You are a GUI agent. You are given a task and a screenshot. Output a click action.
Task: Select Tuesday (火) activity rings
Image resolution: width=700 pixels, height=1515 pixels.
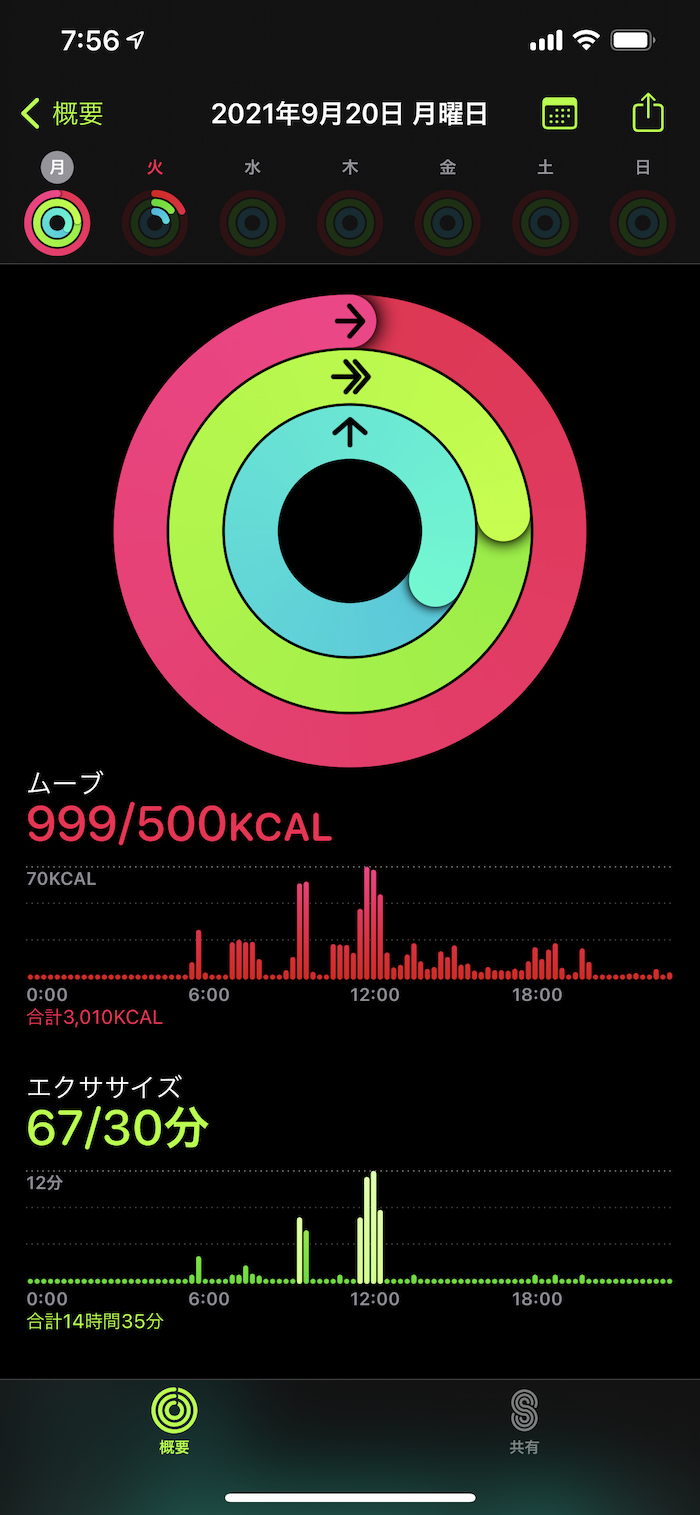coord(155,222)
